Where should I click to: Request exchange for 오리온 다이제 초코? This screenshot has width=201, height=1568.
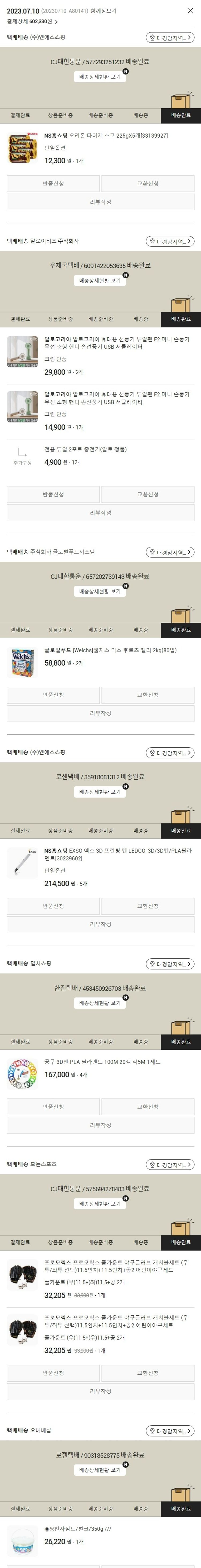(x=147, y=183)
